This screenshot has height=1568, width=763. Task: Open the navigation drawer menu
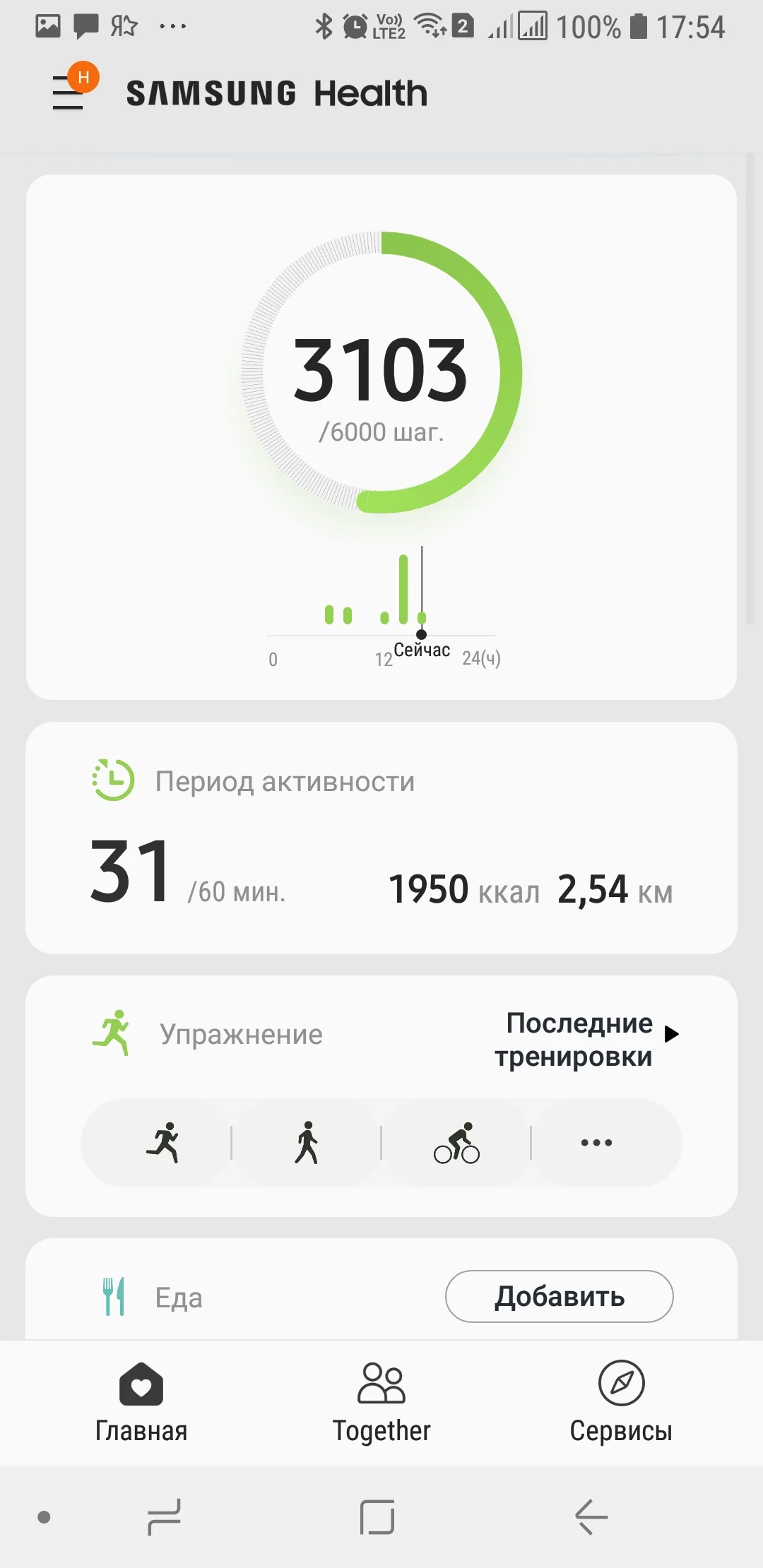(x=69, y=93)
